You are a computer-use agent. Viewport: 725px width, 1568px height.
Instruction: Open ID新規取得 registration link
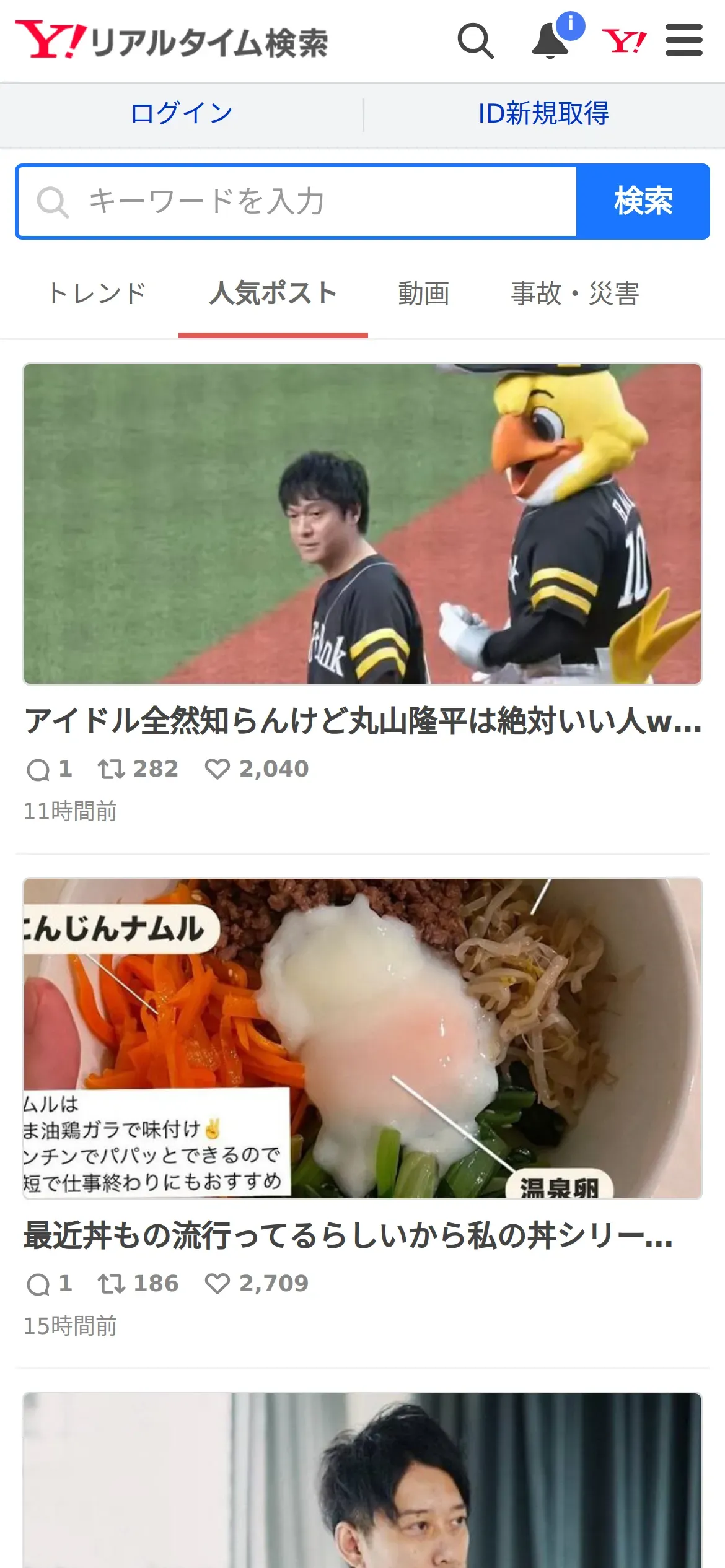coord(543,114)
